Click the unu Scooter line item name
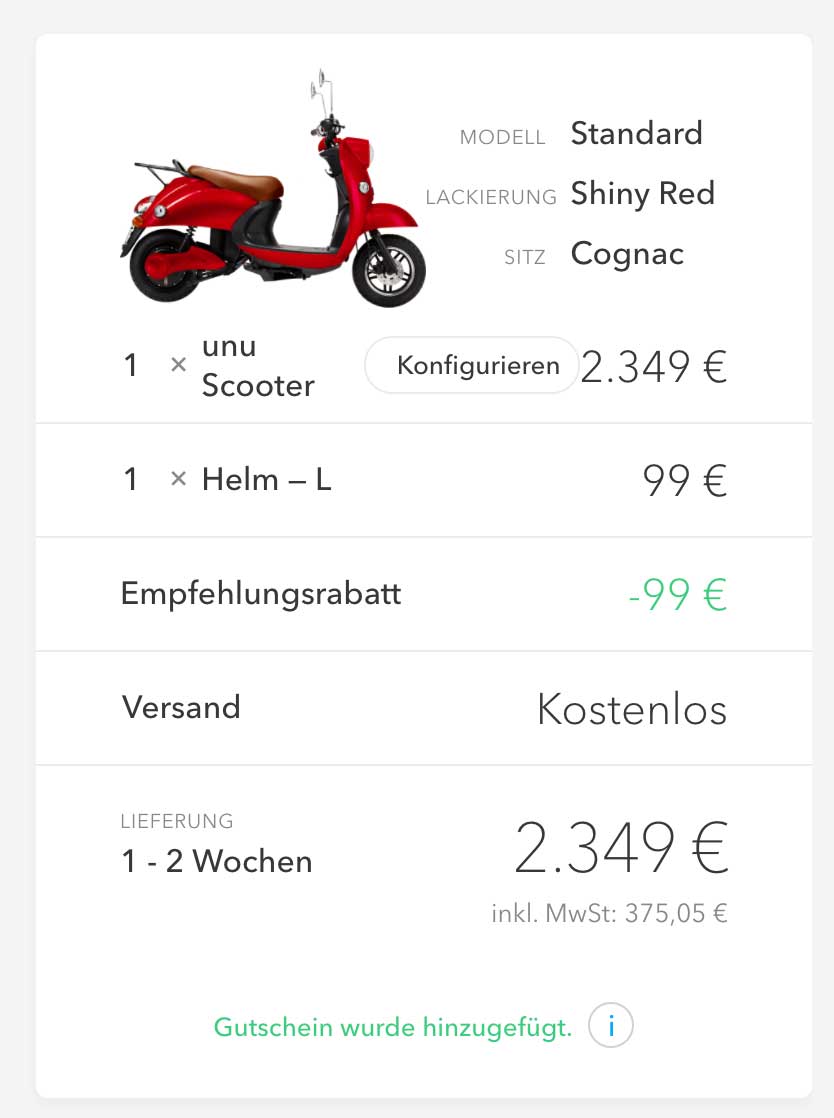 [258, 365]
